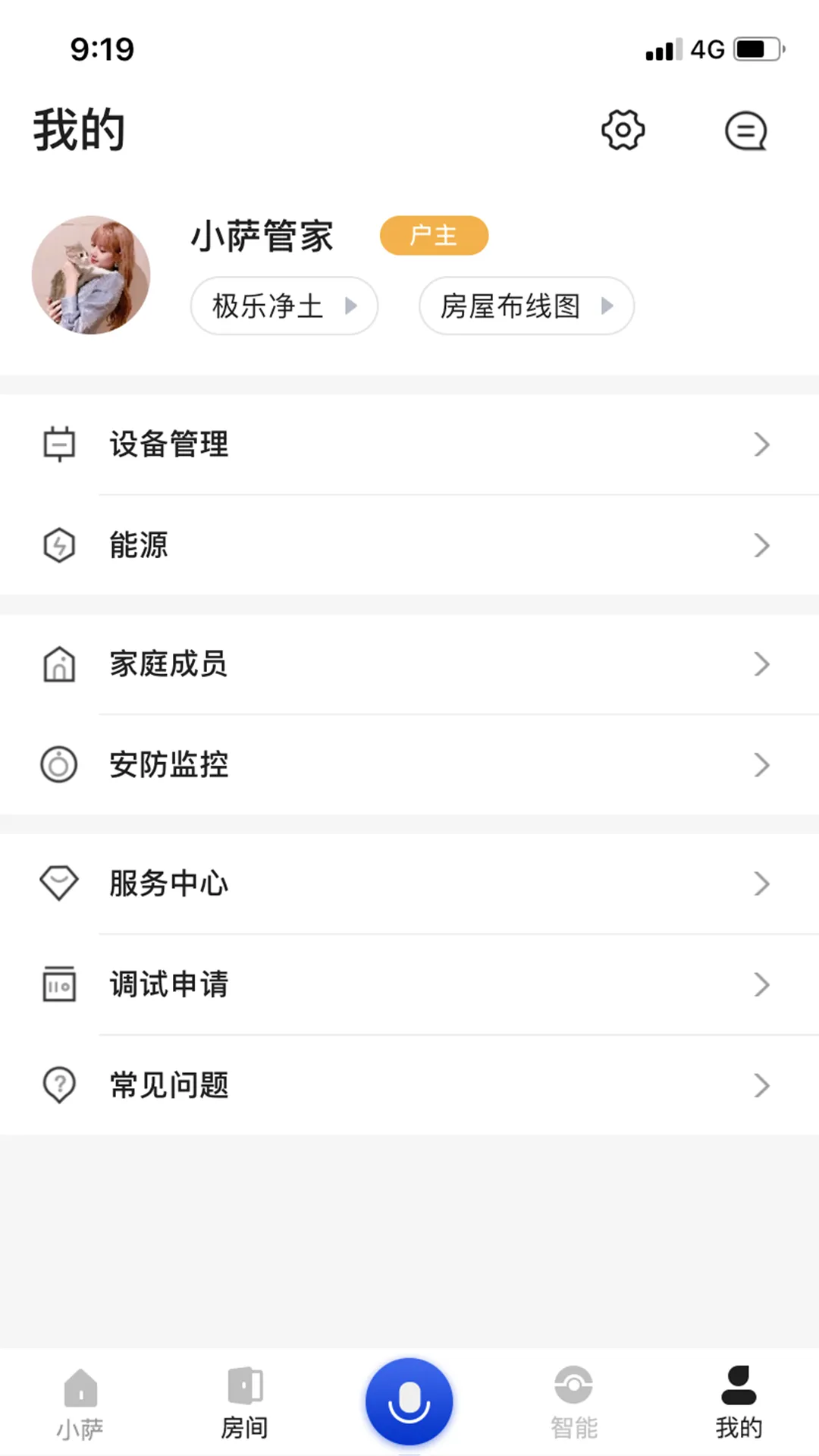This screenshot has width=819, height=1456.
Task: Click the 安防监控 security camera icon
Action: pyautogui.click(x=59, y=765)
